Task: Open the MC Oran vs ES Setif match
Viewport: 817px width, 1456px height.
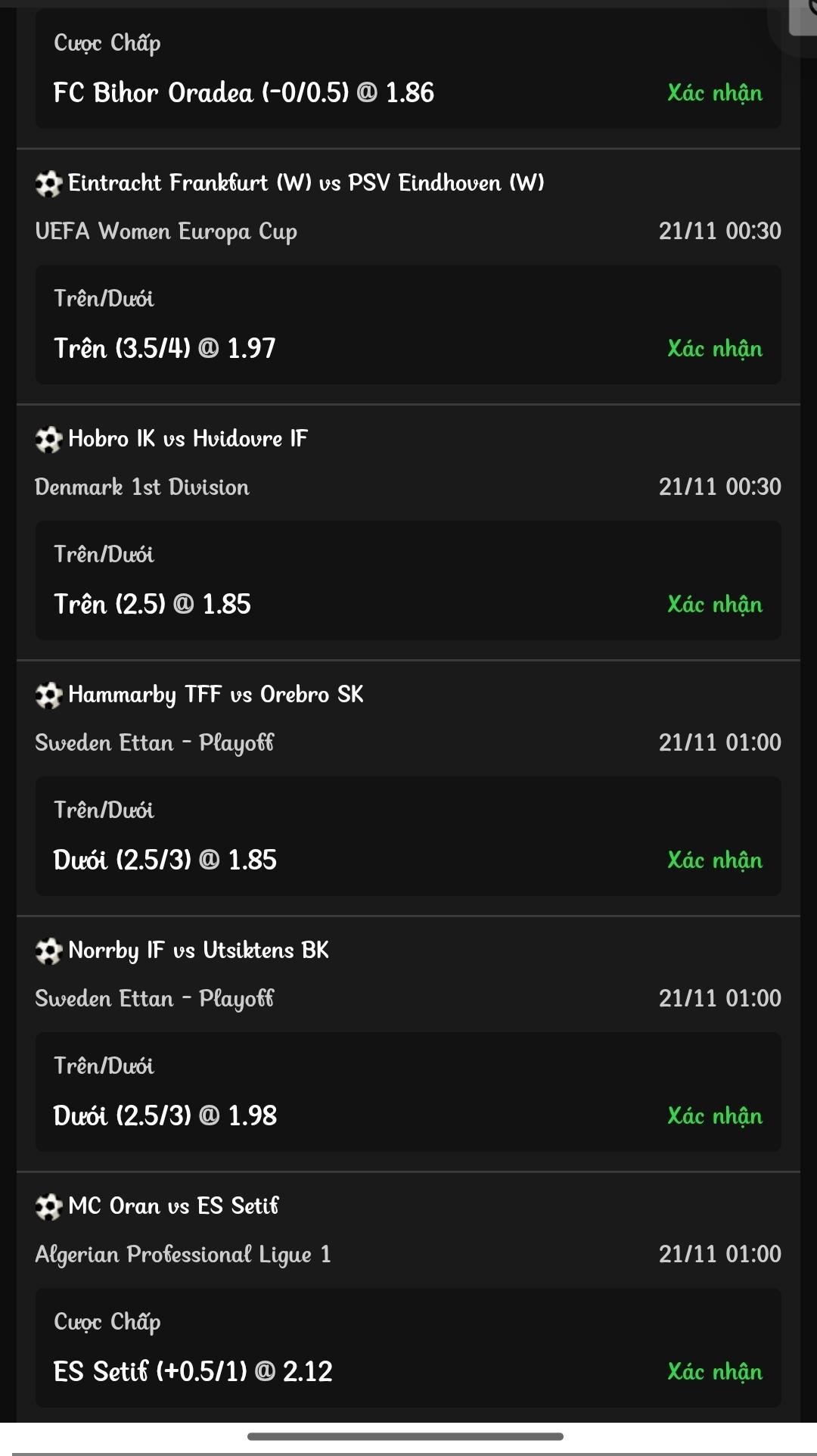Action: 173,1206
